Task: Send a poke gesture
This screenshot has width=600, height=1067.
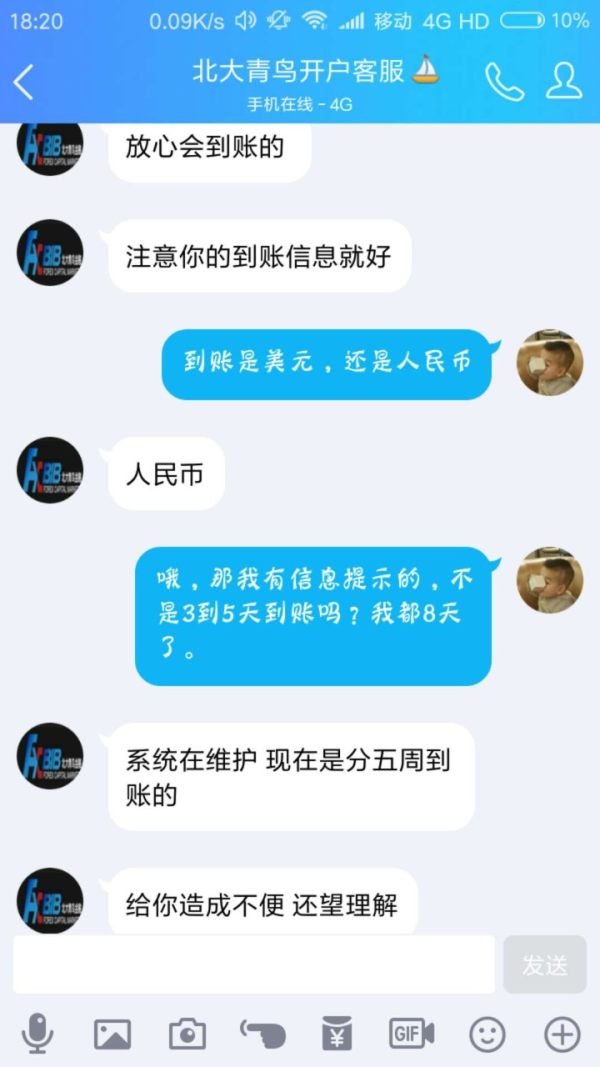Action: pos(262,1034)
